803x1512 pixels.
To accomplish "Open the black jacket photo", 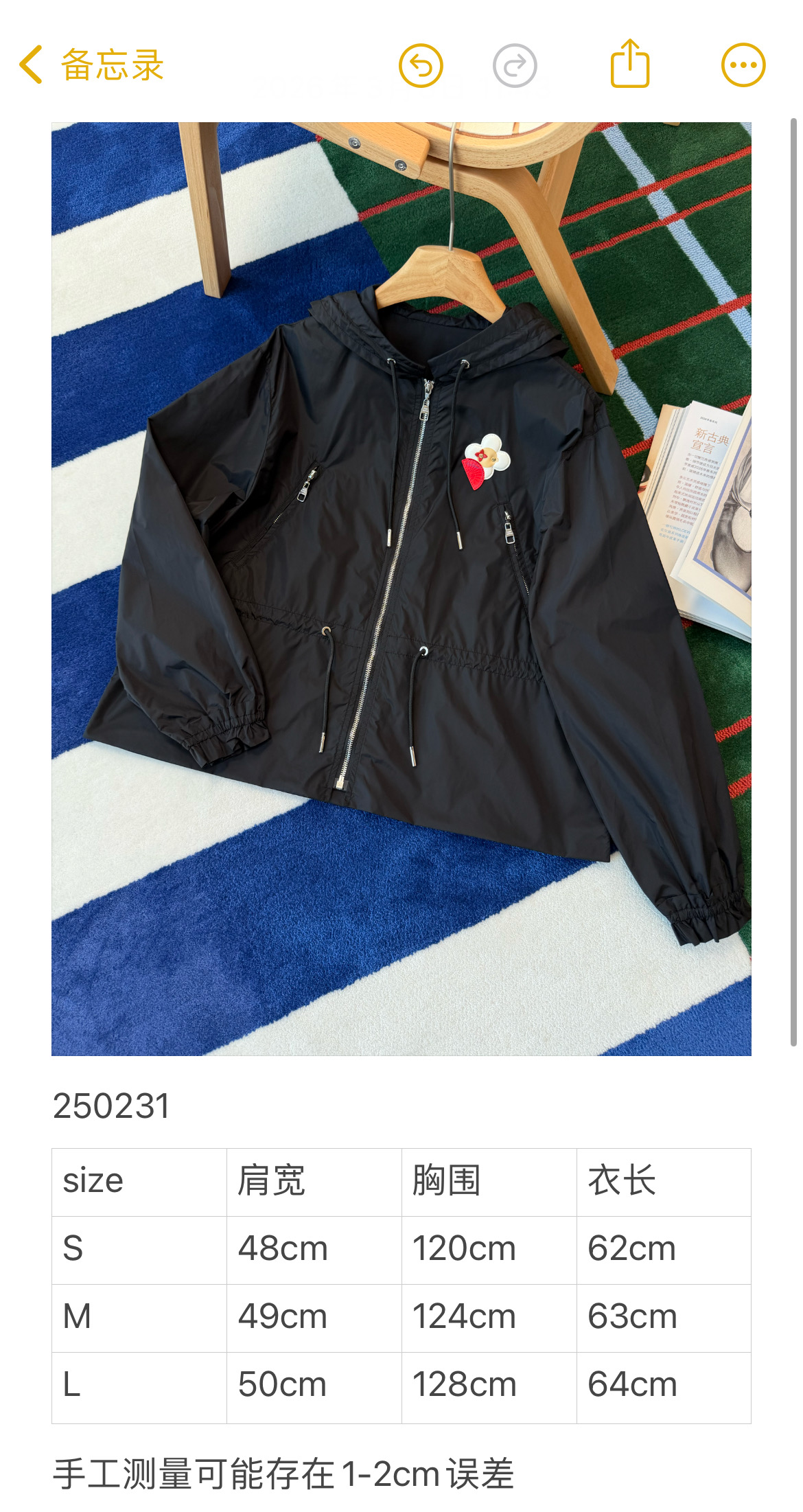I will [401, 588].
